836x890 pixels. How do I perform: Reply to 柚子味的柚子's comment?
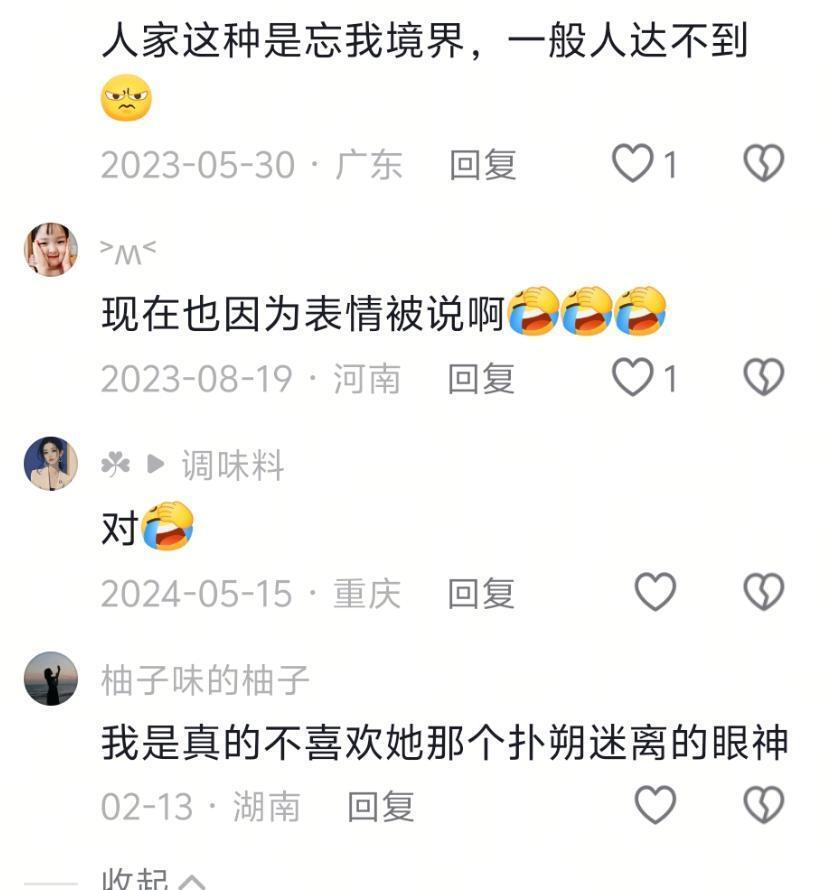pos(380,806)
